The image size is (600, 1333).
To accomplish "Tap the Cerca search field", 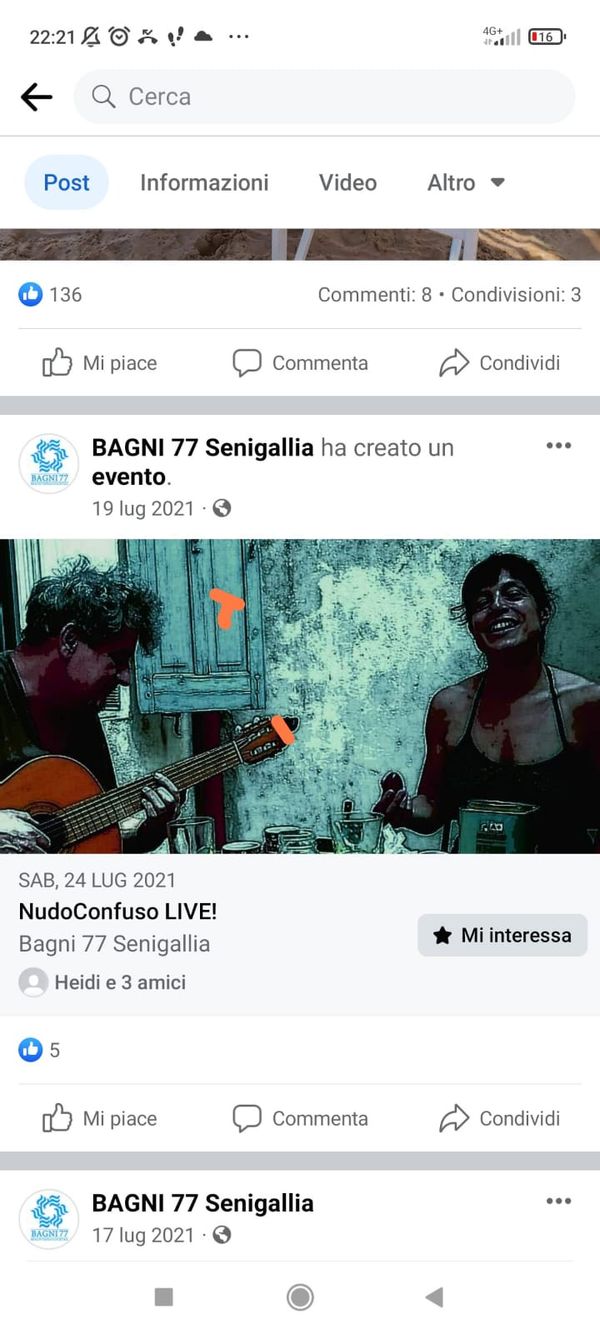I will pyautogui.click(x=324, y=97).
